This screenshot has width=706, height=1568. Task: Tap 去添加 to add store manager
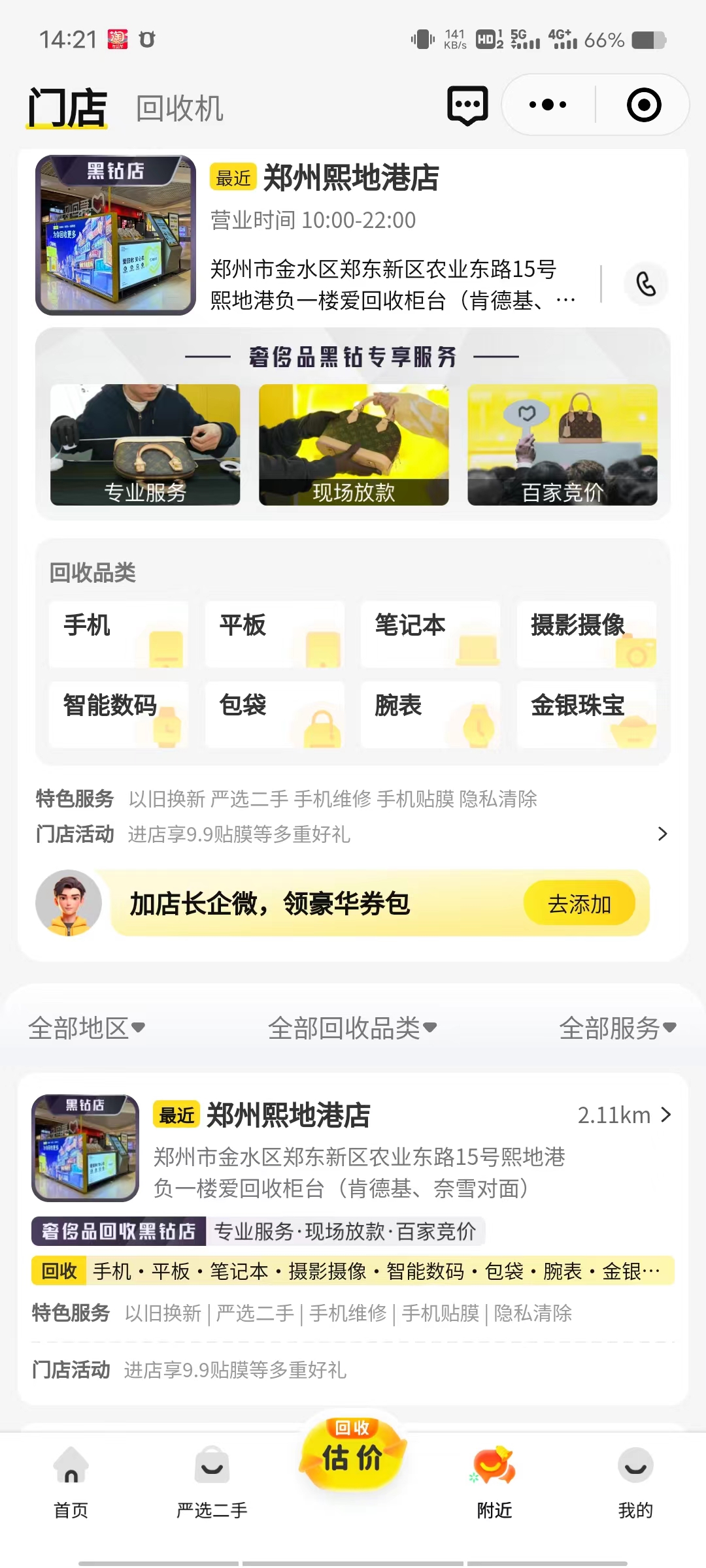pyautogui.click(x=579, y=904)
